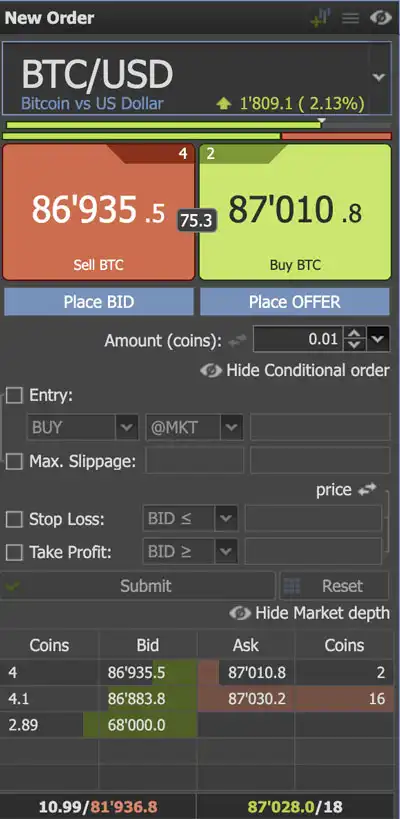400x819 pixels.
Task: Enable the Take Profit checkbox
Action: 15,552
